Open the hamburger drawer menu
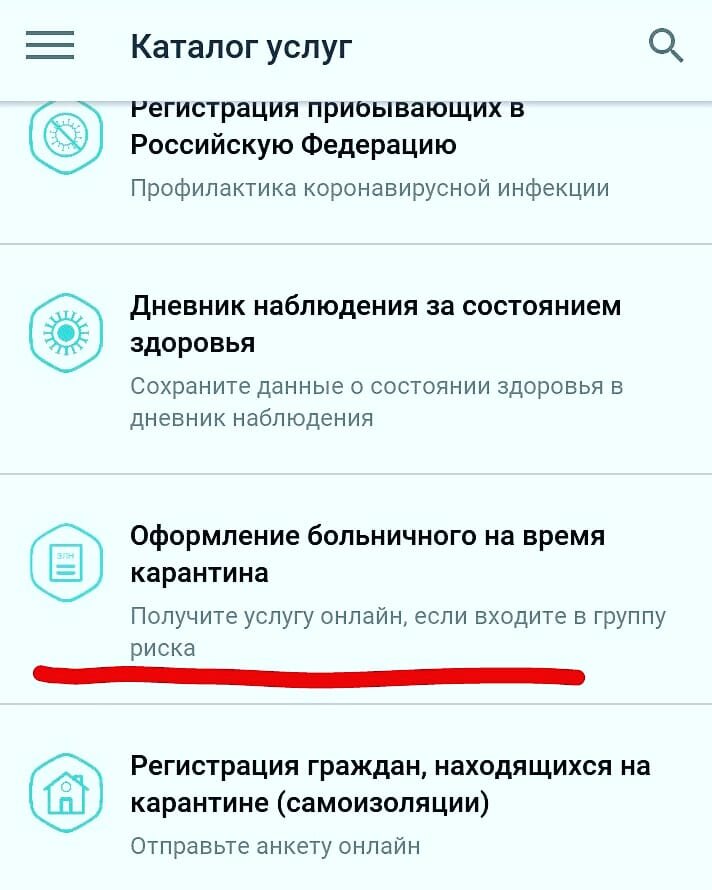This screenshot has width=712, height=890. (50, 46)
